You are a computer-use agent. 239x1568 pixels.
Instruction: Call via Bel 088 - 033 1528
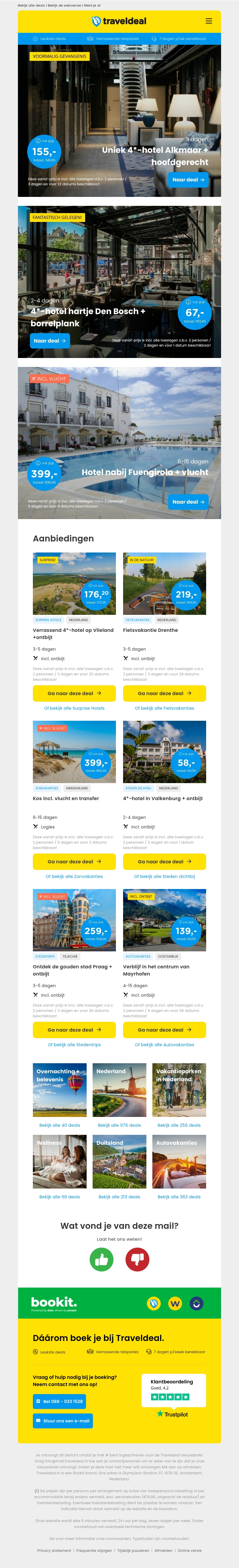59,1401
